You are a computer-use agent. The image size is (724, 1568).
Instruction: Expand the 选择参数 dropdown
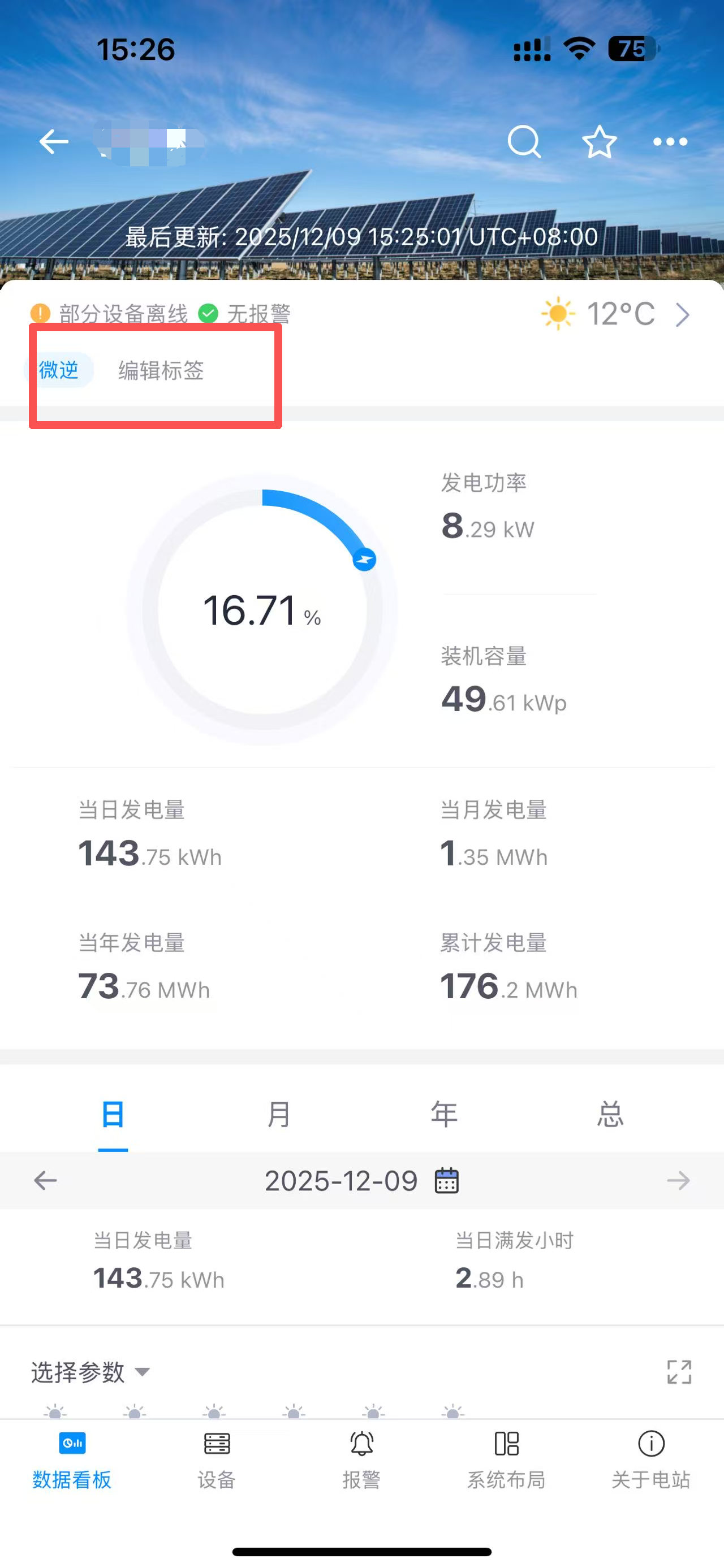pos(90,1372)
